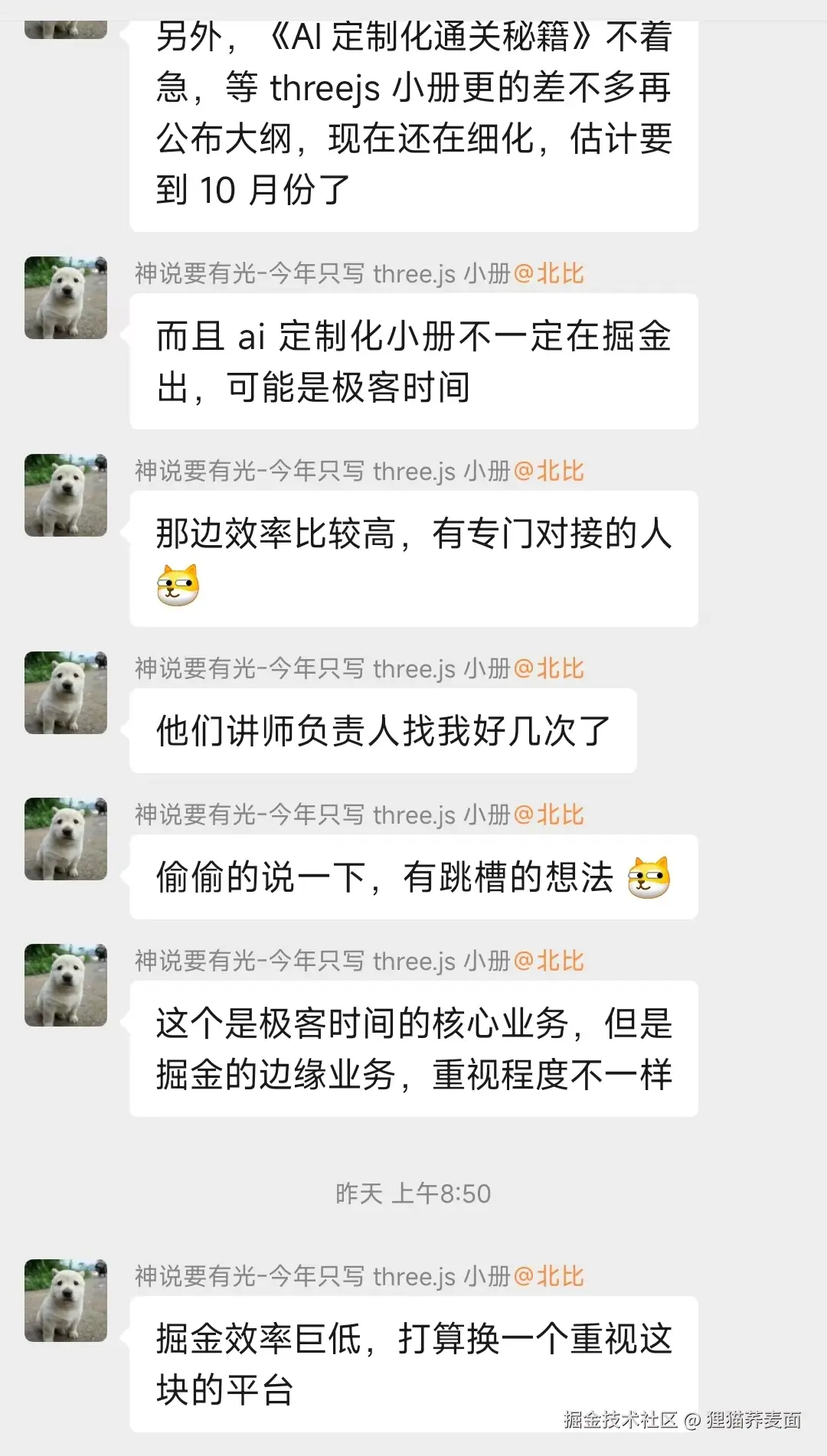Open sender avatar beside '掘金效率巨低' message
Screen dimensions: 827x1456
coord(66,1301)
